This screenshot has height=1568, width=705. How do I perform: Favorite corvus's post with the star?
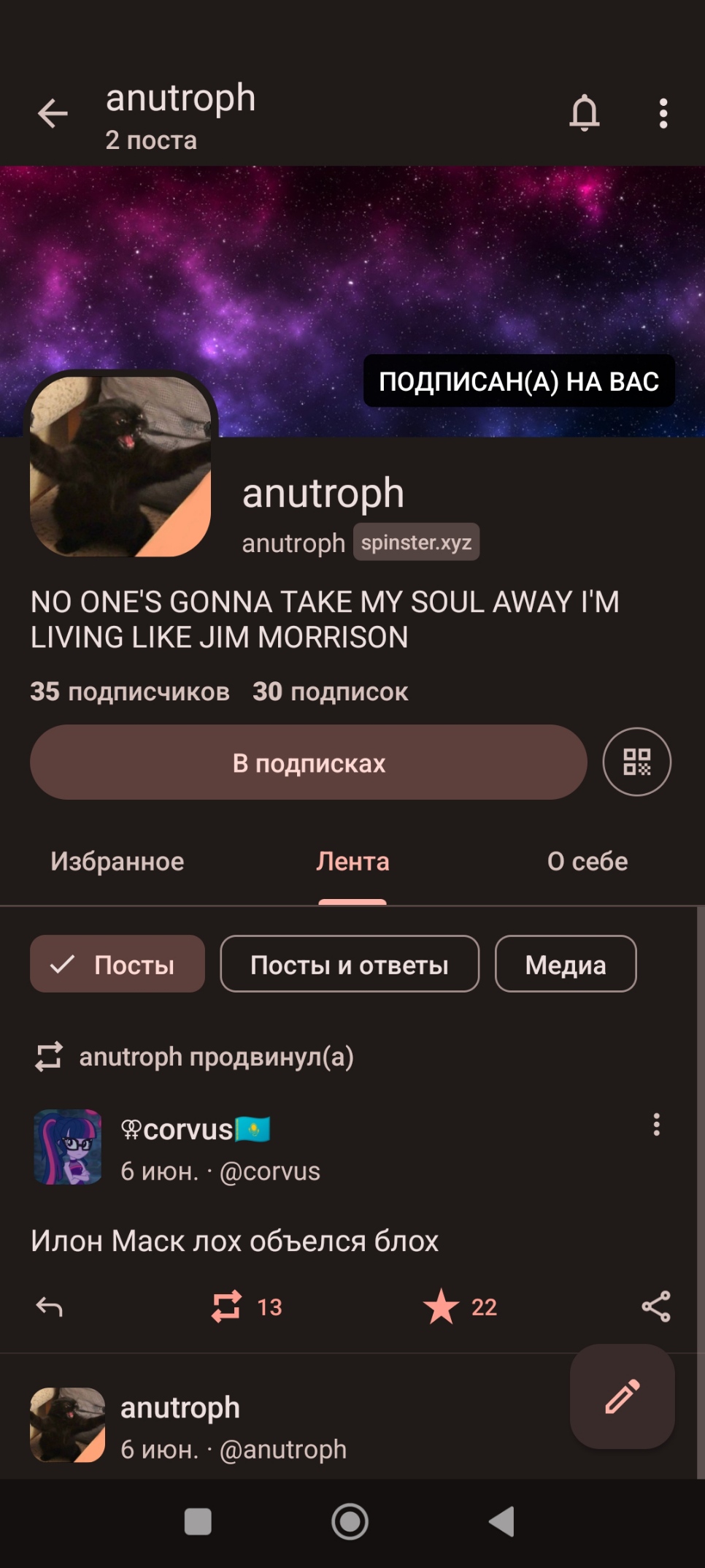point(442,1307)
